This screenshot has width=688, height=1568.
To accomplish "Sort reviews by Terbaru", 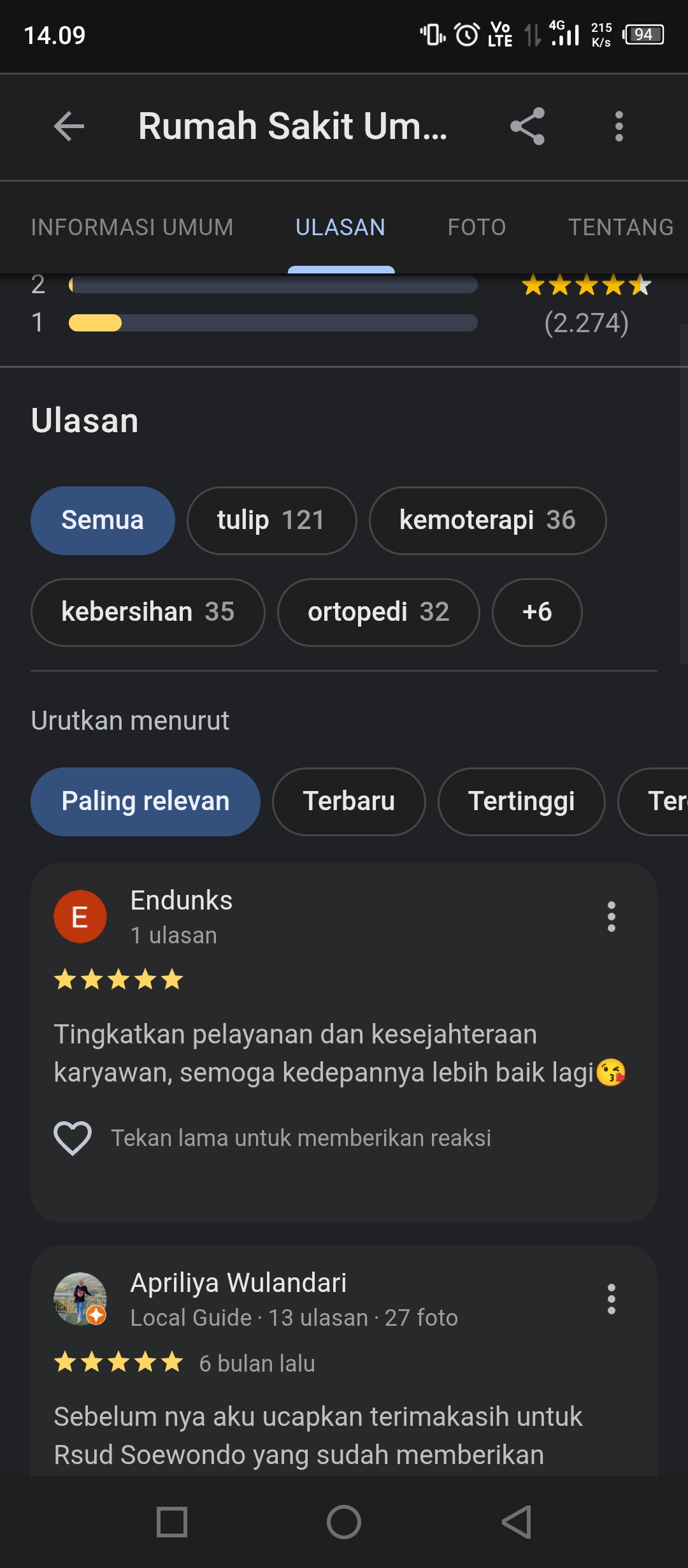I will pyautogui.click(x=348, y=801).
